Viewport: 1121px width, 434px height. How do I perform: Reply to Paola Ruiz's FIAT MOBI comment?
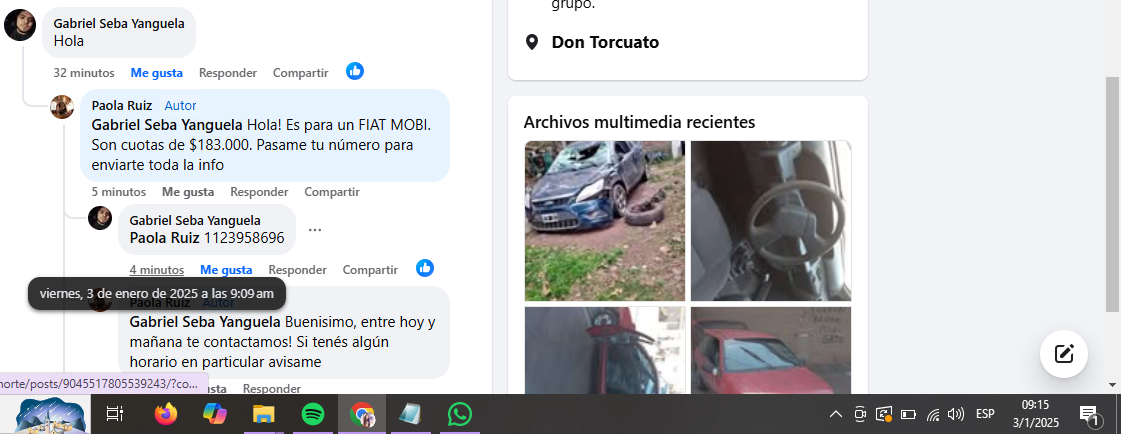coord(259,192)
